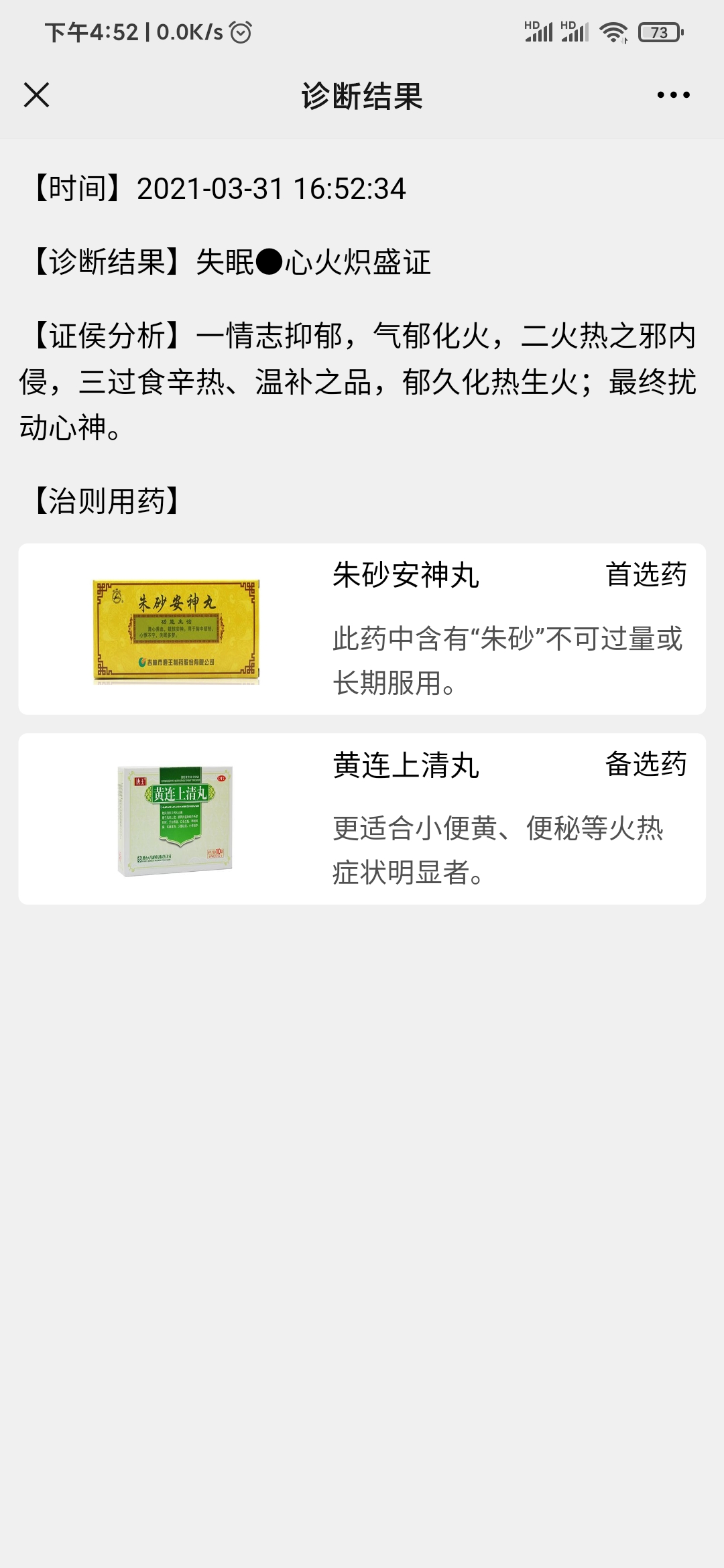Viewport: 724px width, 1568px height.
Task: Open the 朱砂安神丸 medicine card
Action: coord(362,629)
